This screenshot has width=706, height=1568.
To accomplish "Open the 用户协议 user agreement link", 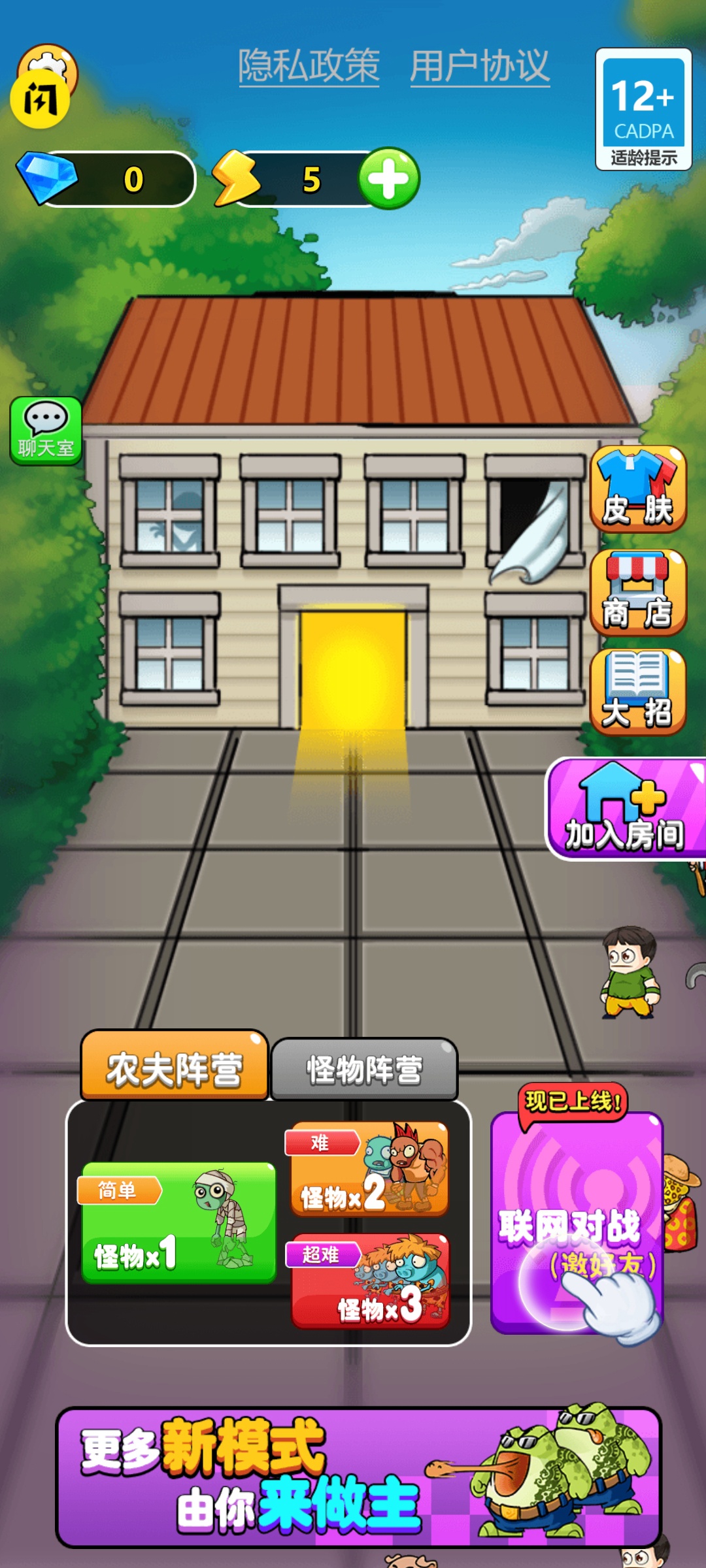I will pyautogui.click(x=480, y=66).
